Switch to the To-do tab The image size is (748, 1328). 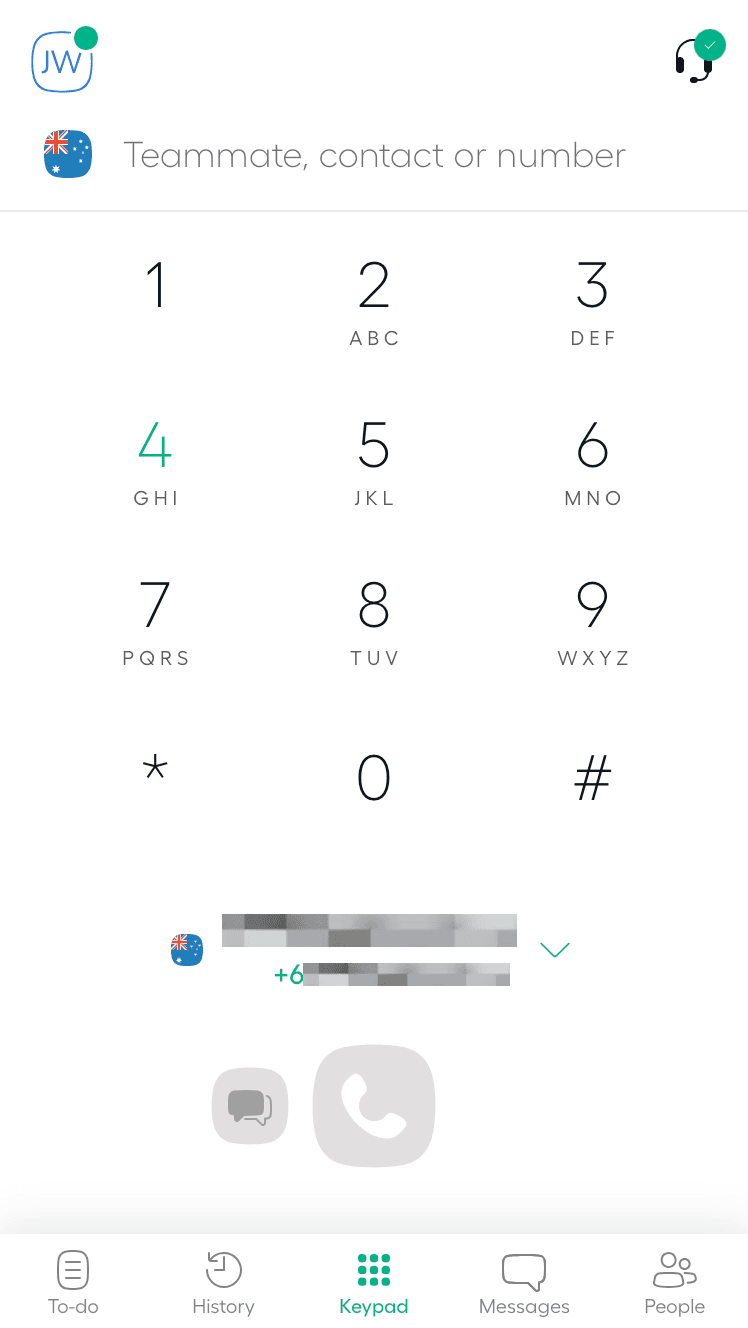coord(72,1282)
